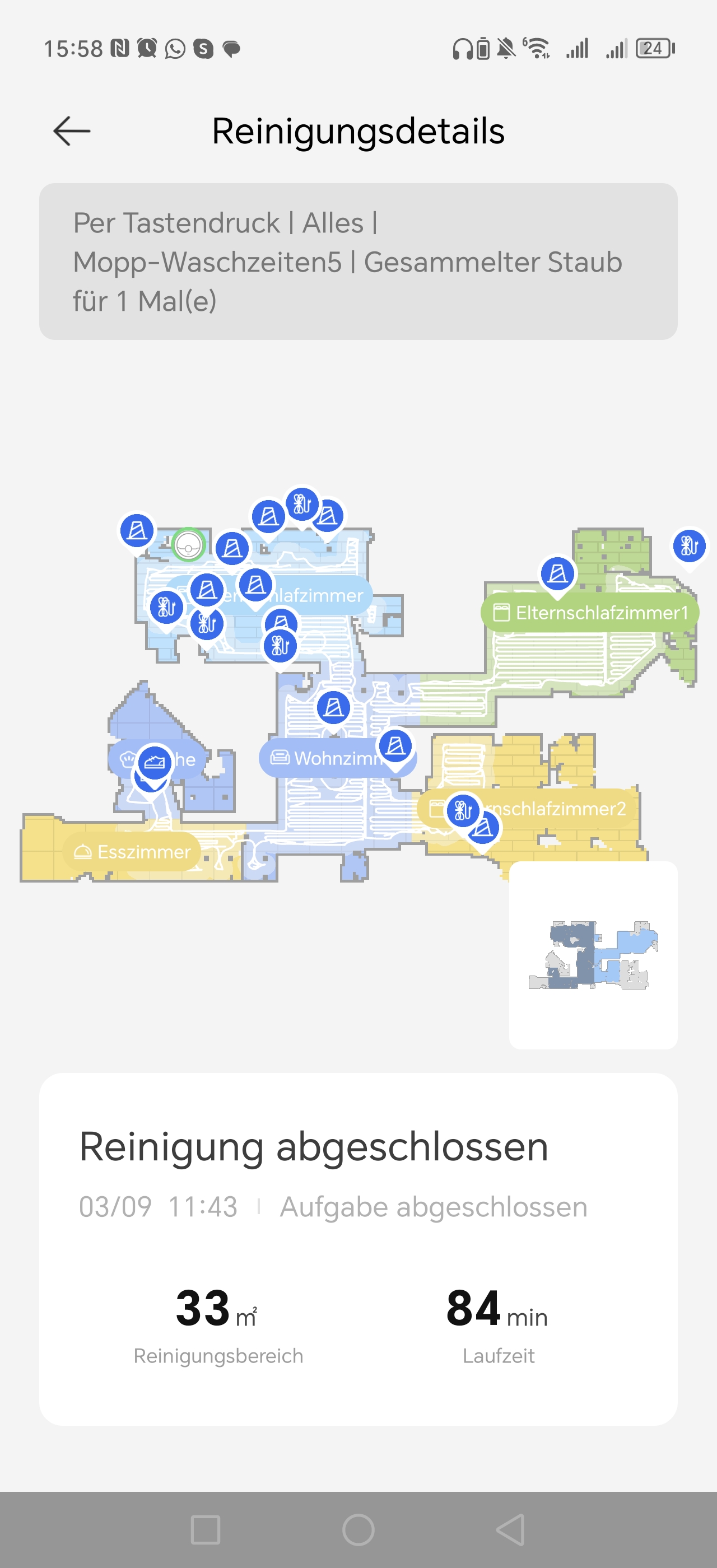Screen dimensions: 717x1568
Task: Go back using the top arrow
Action: pyautogui.click(x=72, y=131)
